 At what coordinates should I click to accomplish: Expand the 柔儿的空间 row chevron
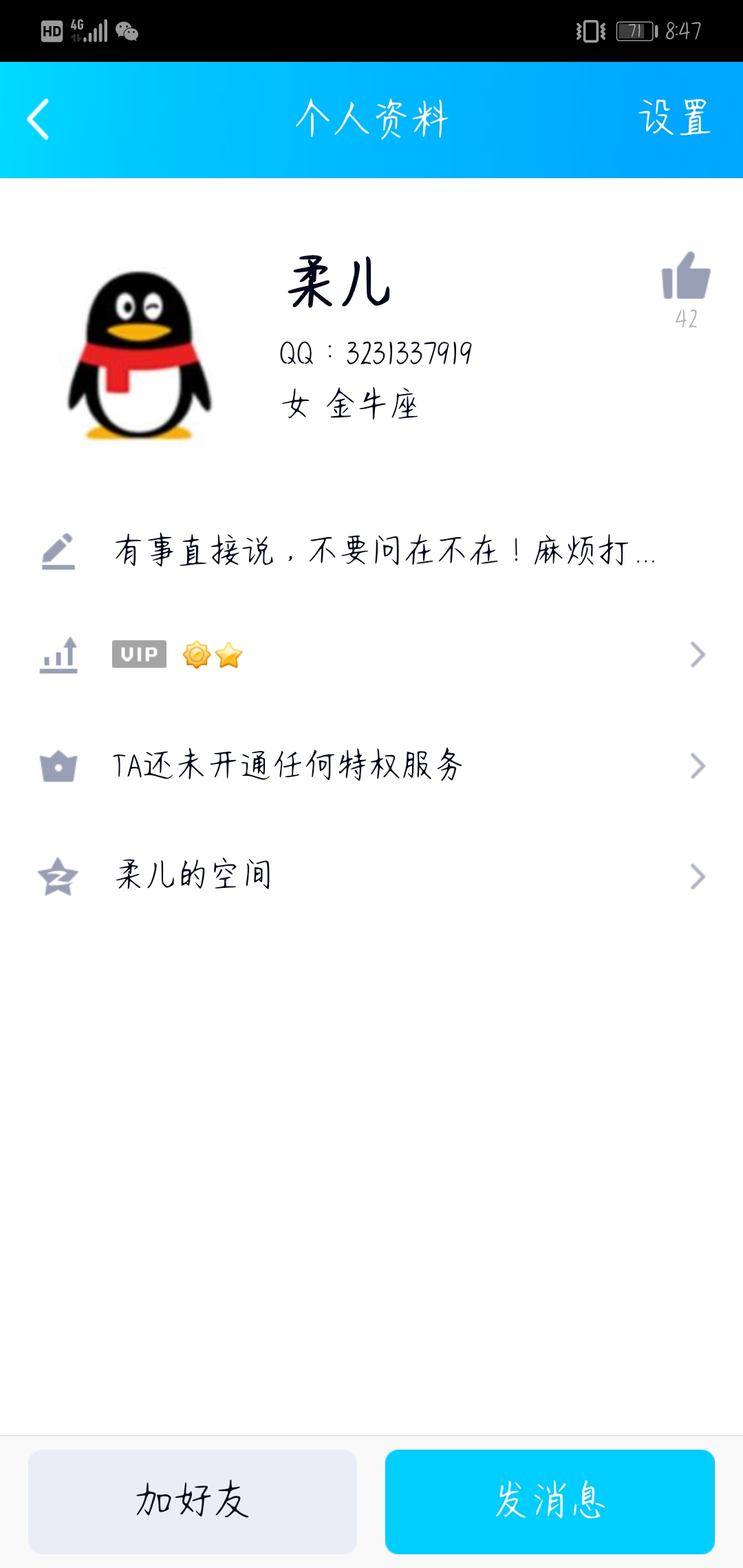coord(697,876)
